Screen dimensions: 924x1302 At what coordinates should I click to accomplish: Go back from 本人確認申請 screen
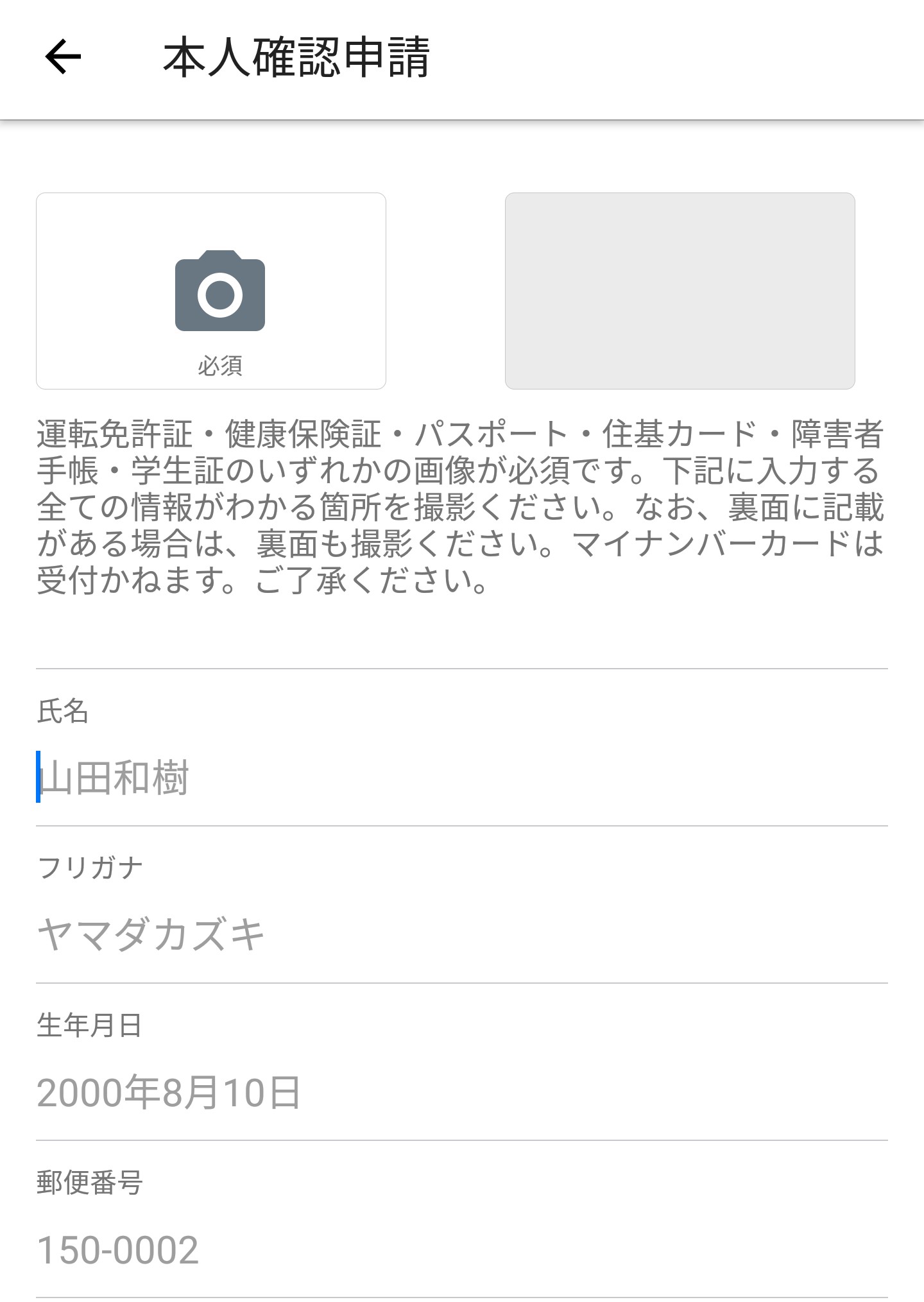pyautogui.click(x=63, y=57)
